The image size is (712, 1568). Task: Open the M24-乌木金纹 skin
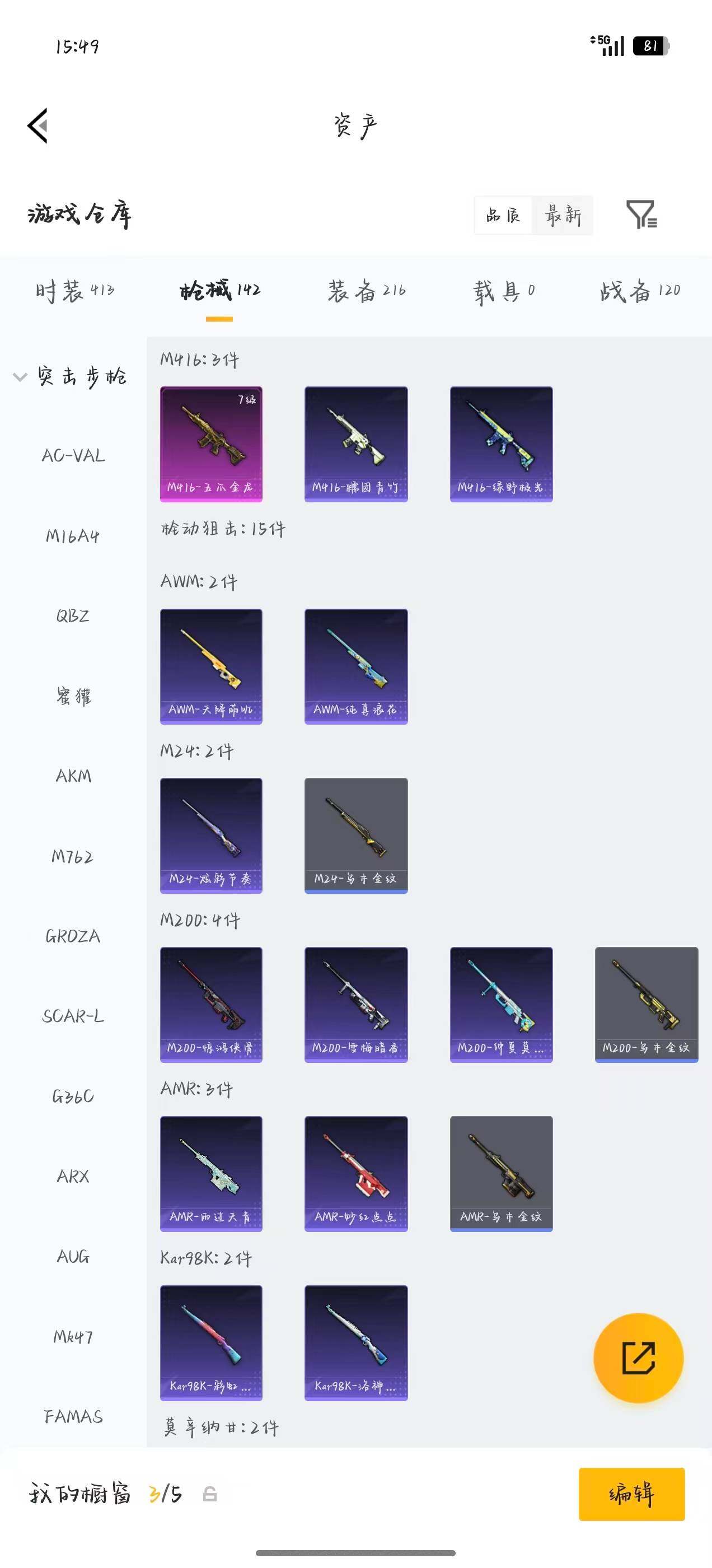pyautogui.click(x=356, y=836)
